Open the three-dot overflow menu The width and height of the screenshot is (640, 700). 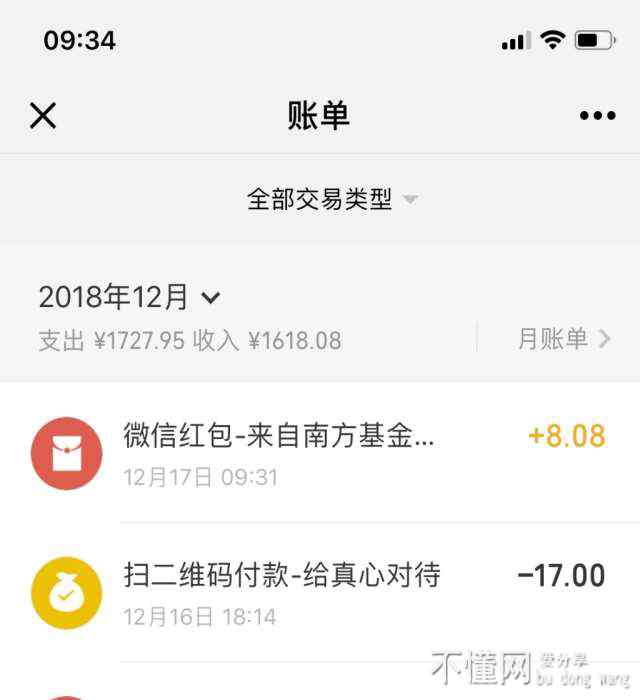tap(597, 116)
